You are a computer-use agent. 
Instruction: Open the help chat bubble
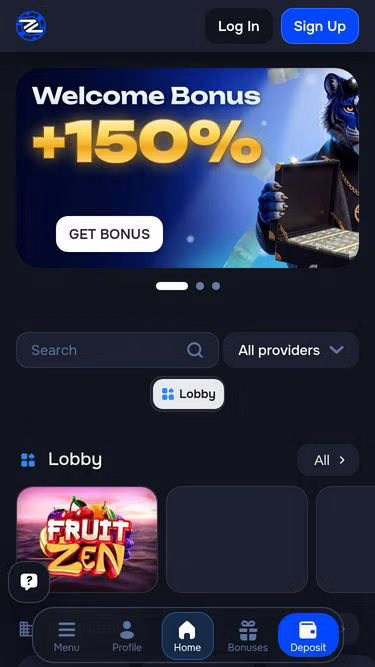(x=29, y=581)
